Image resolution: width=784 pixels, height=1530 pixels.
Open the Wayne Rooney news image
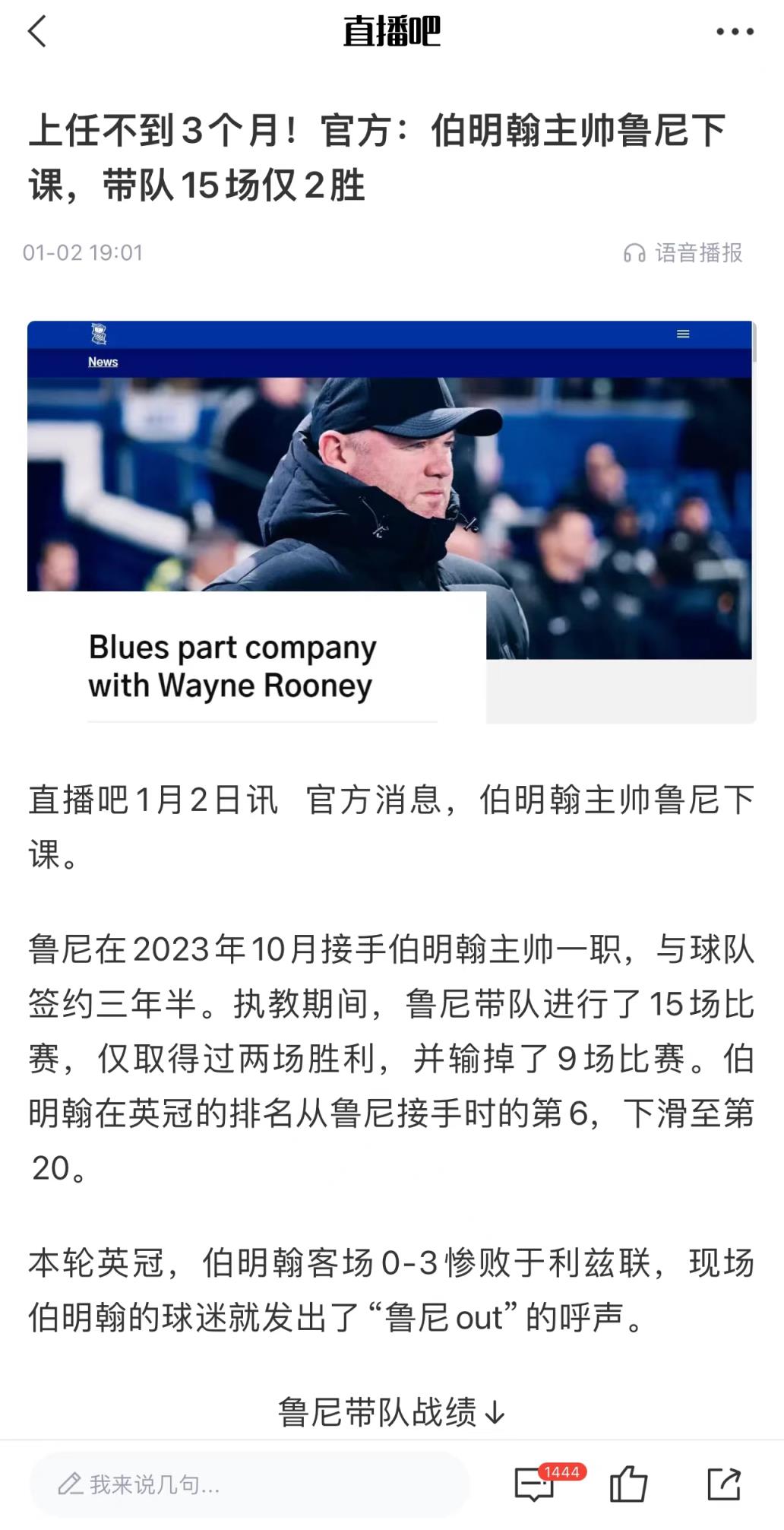[x=391, y=521]
